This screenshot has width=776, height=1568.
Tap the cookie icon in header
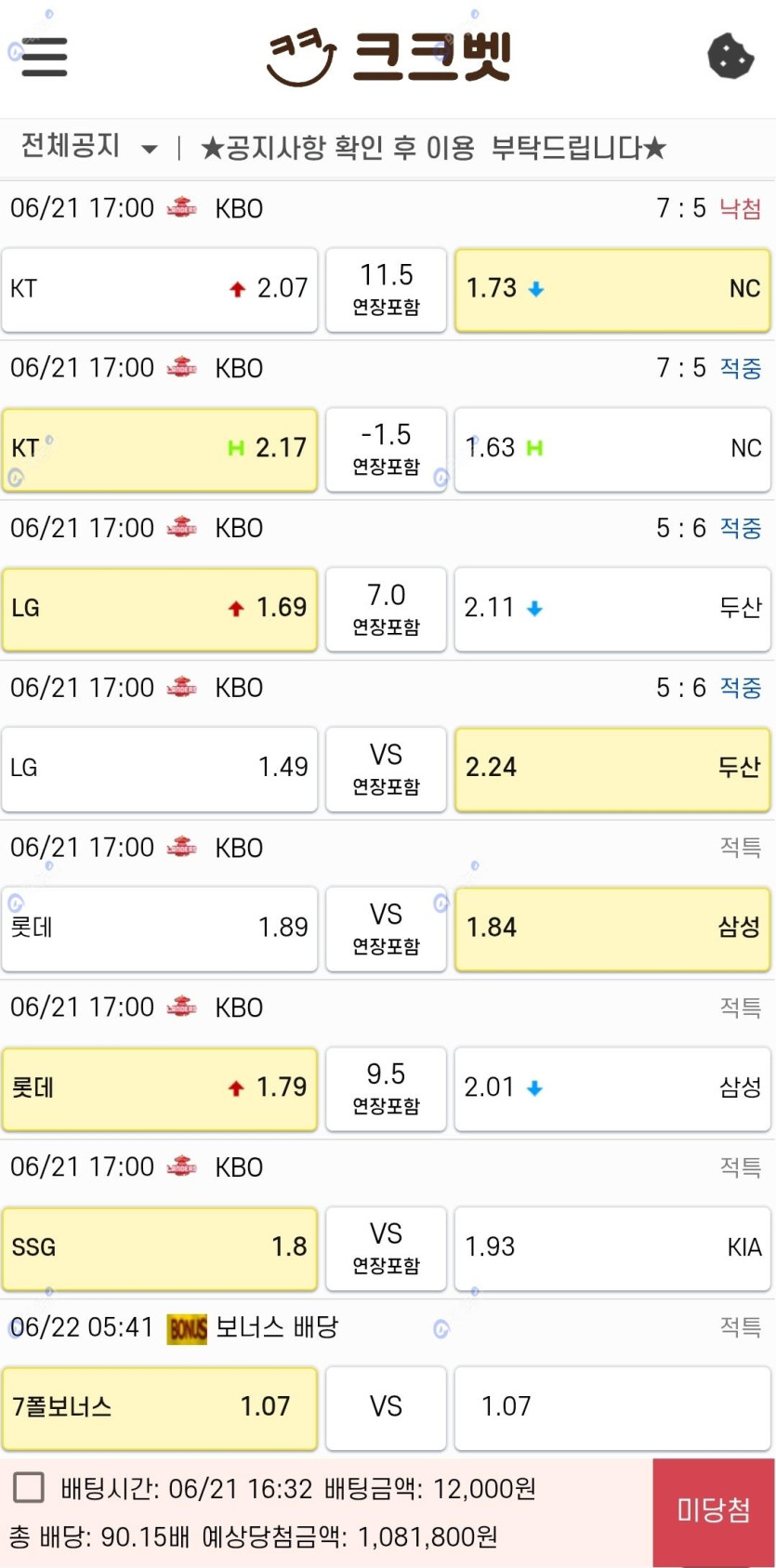coord(730,57)
